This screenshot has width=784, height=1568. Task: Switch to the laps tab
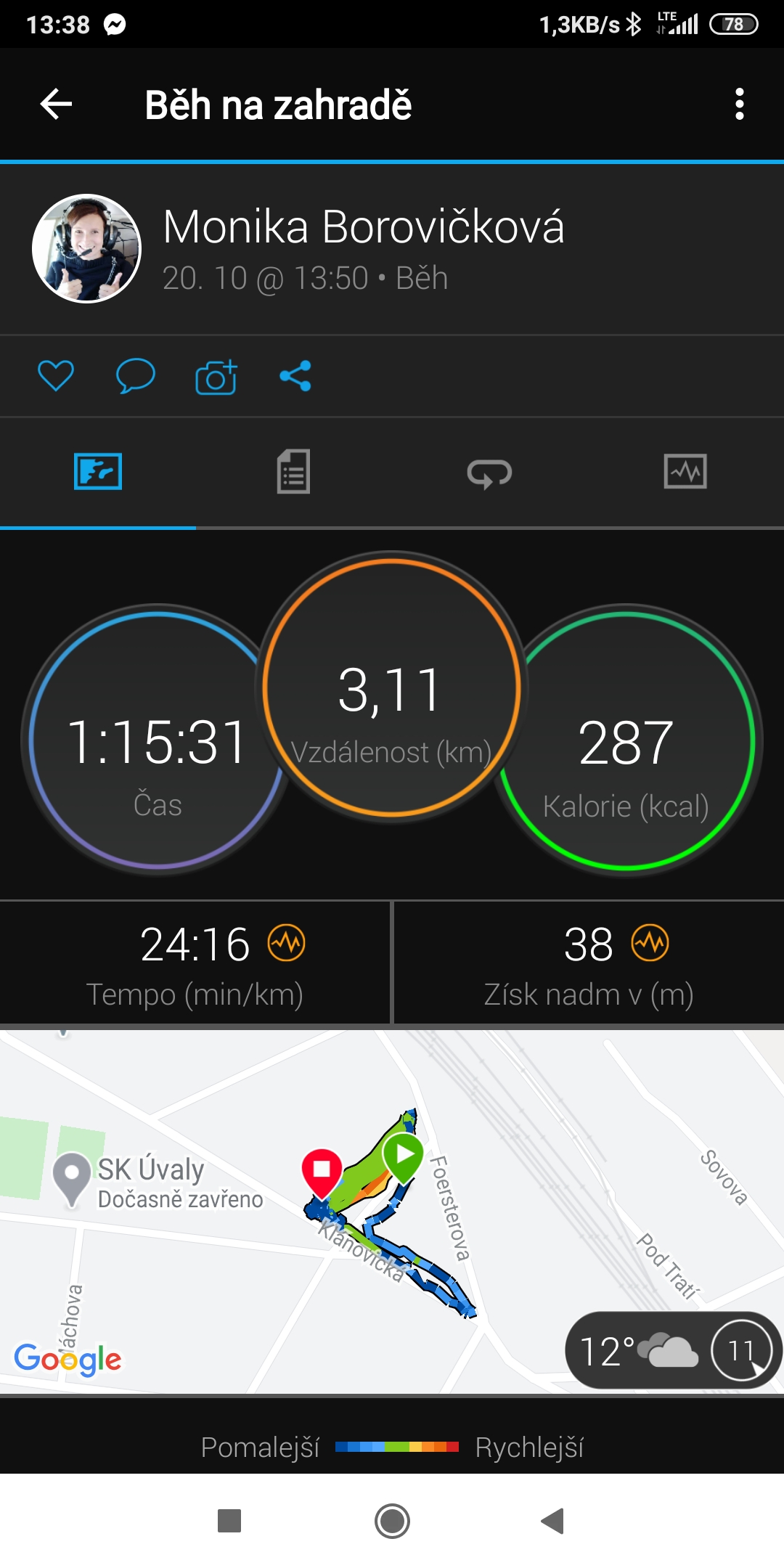tap(489, 473)
